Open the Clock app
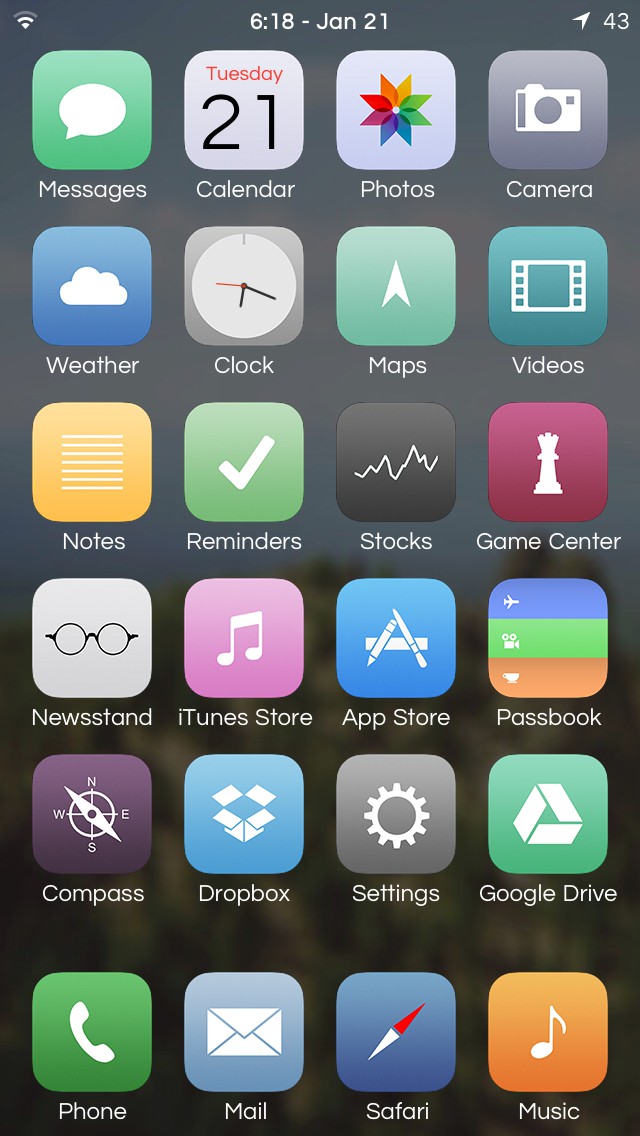640x1136 pixels. coord(244,286)
